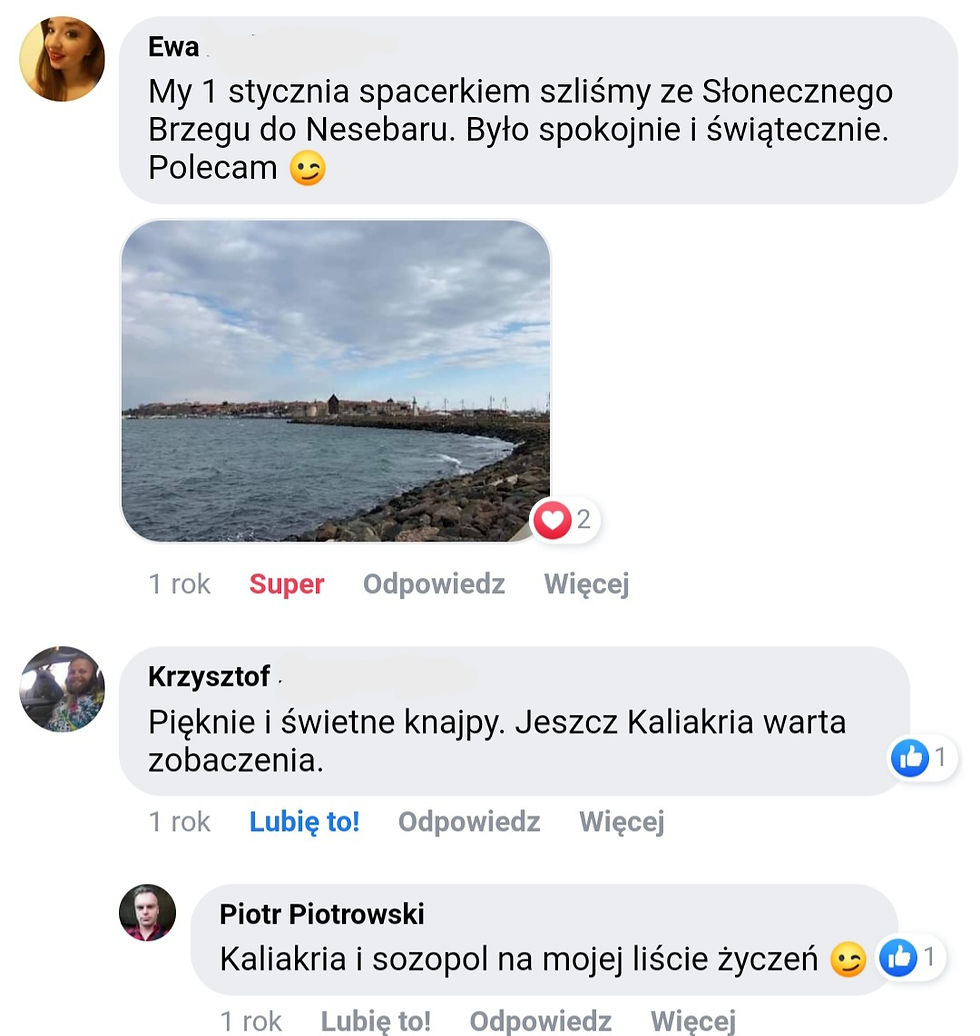View likes on Piotr Piotrowski's reply
Screen dimensions: 980x1036
(910, 959)
